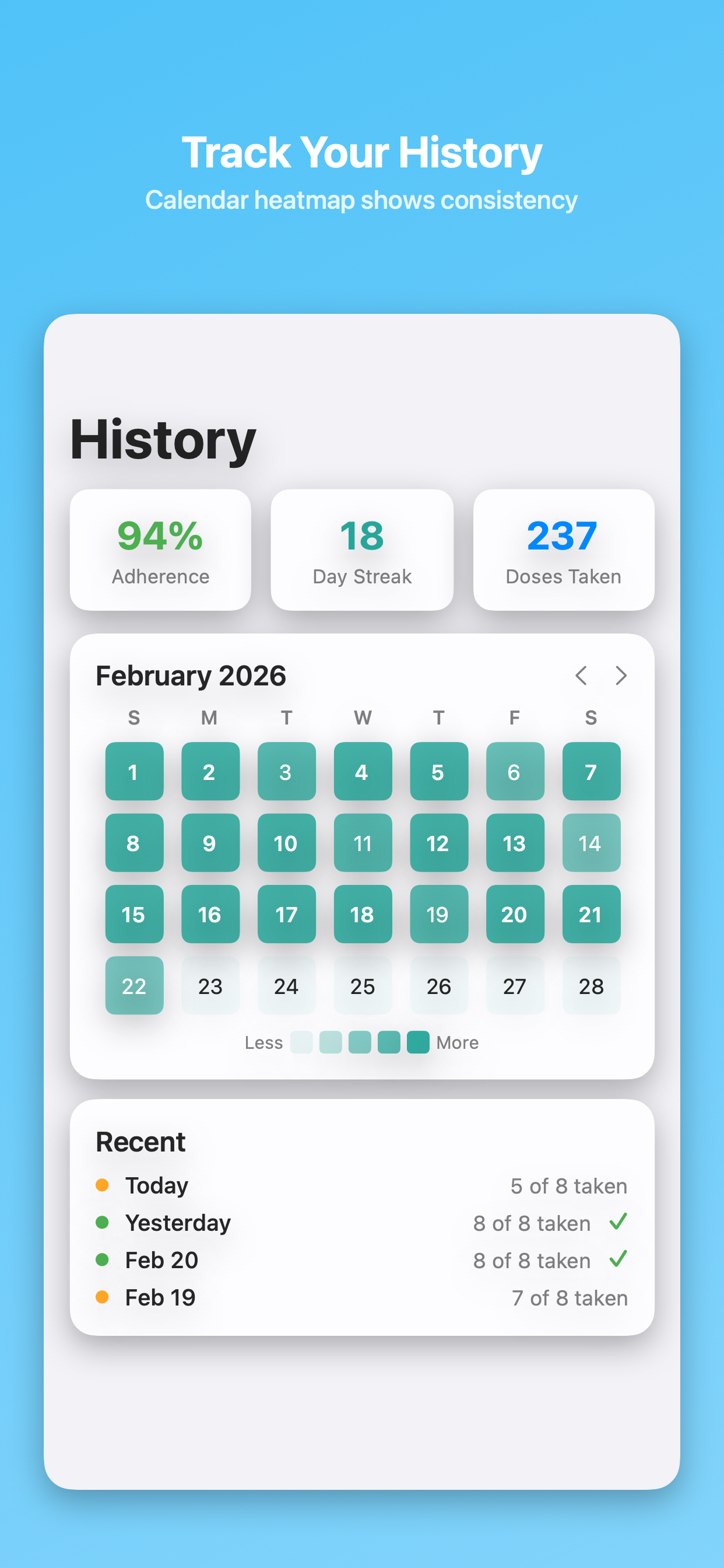Viewport: 724px width, 1568px height.
Task: Select February 22 on the calendar
Action: click(134, 986)
